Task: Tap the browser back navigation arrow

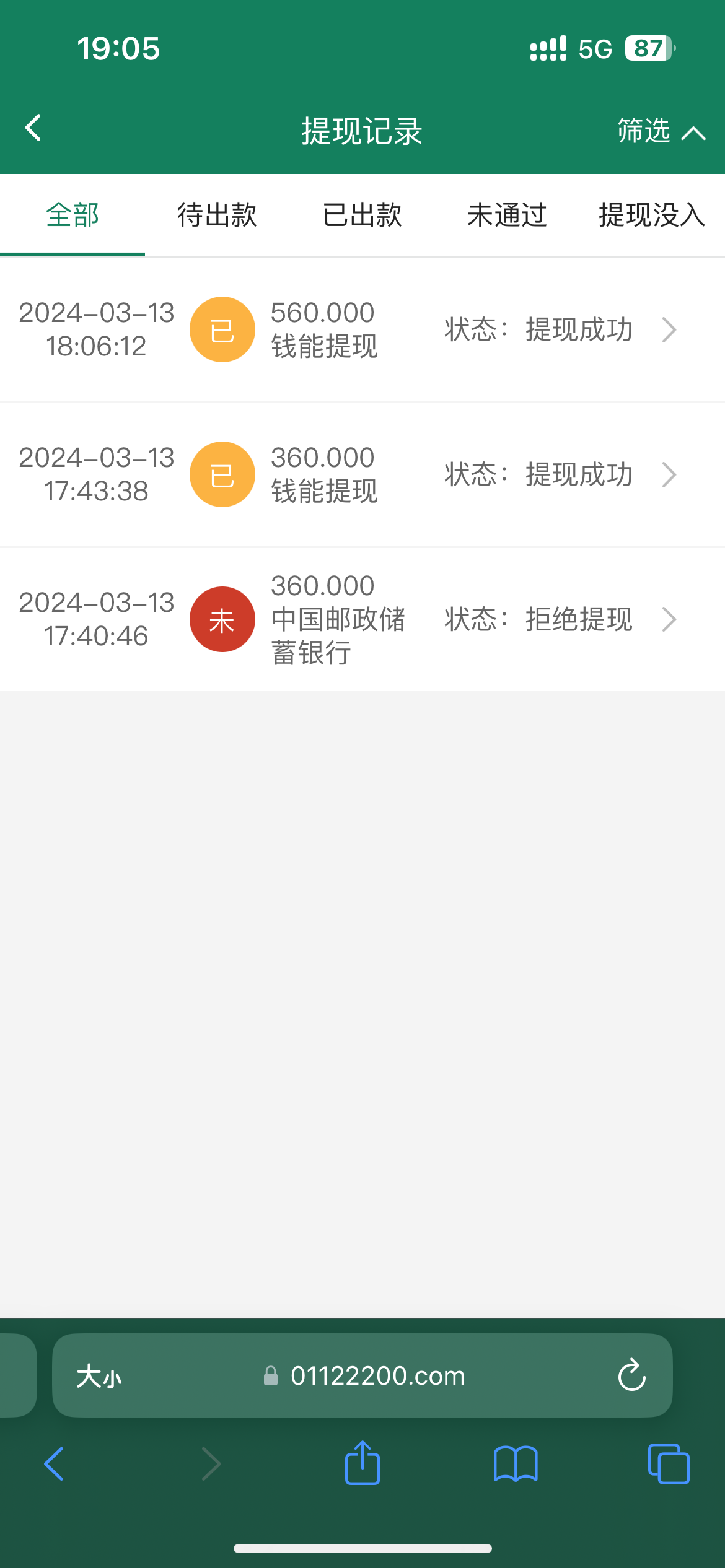Action: click(x=53, y=1464)
